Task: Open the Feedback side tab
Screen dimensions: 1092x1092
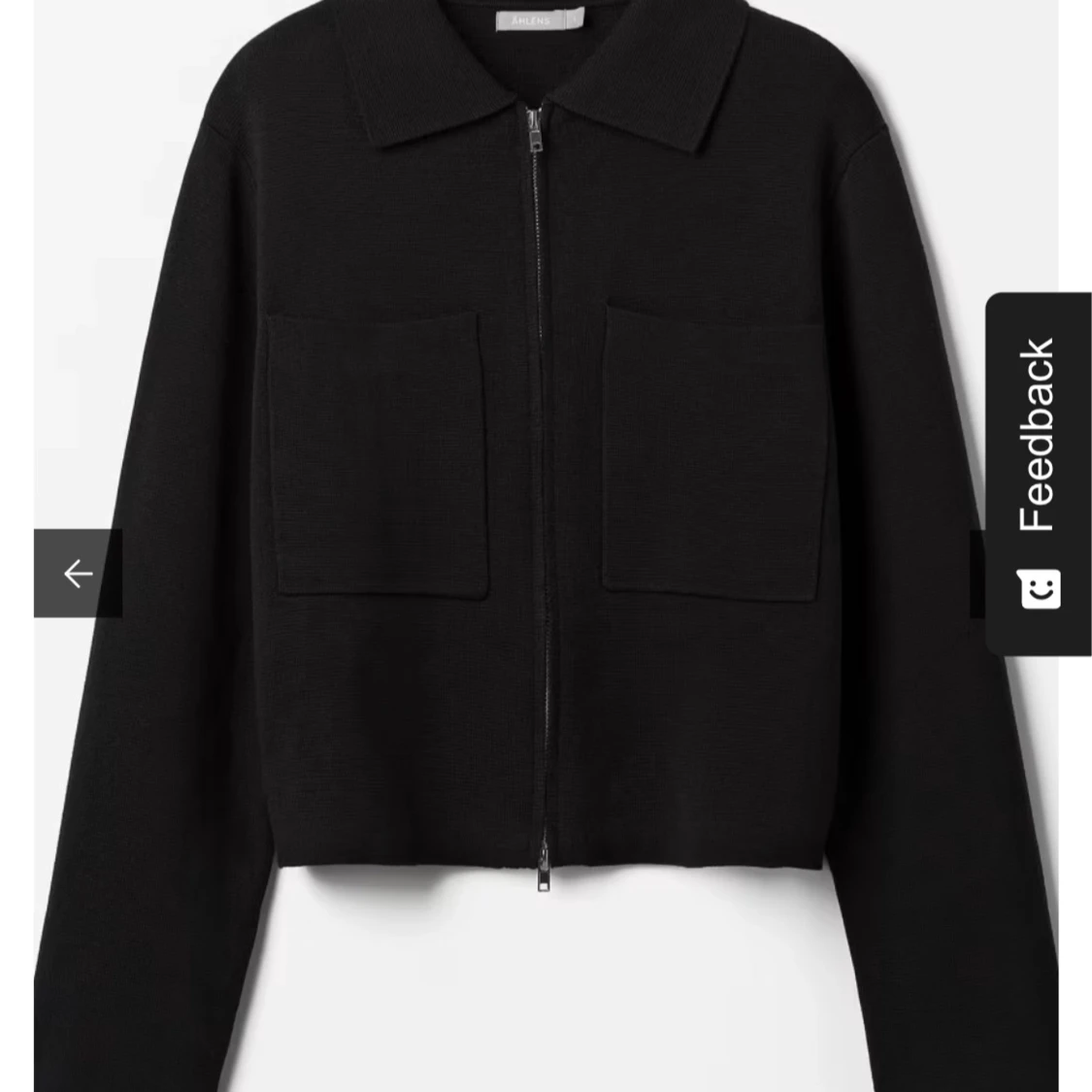Action: coord(1038,473)
